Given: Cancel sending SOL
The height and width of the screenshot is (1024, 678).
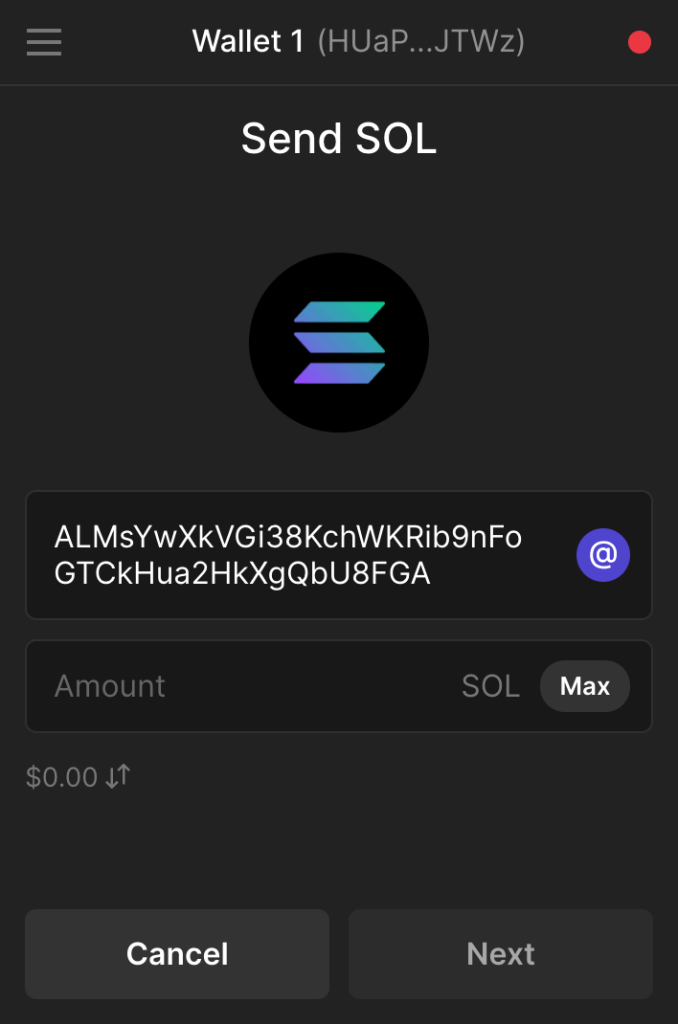Looking at the screenshot, I should coord(177,954).
